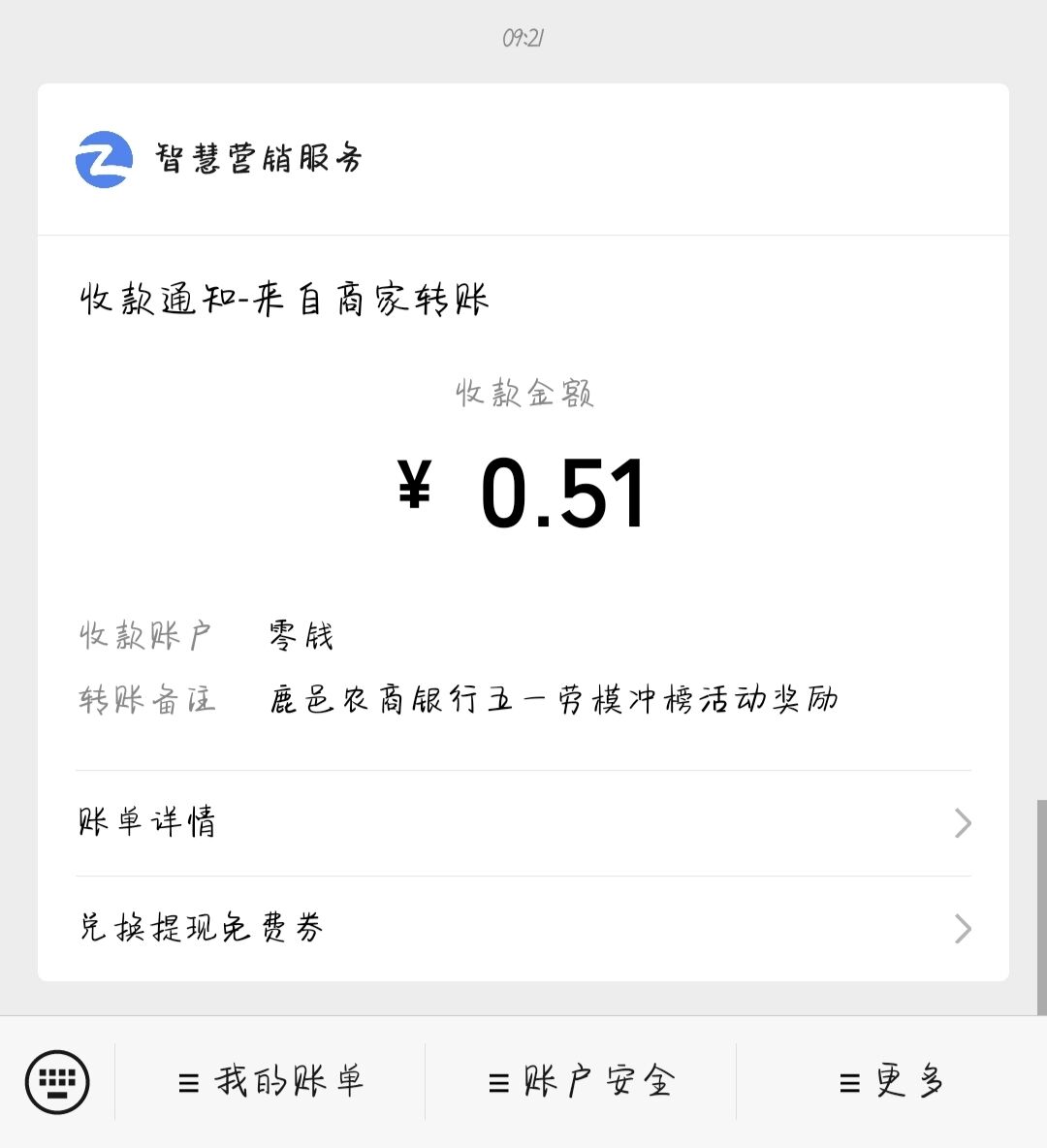
Task: Tap the transfer remark about 鹿邑农商银行
Action: click(x=555, y=697)
